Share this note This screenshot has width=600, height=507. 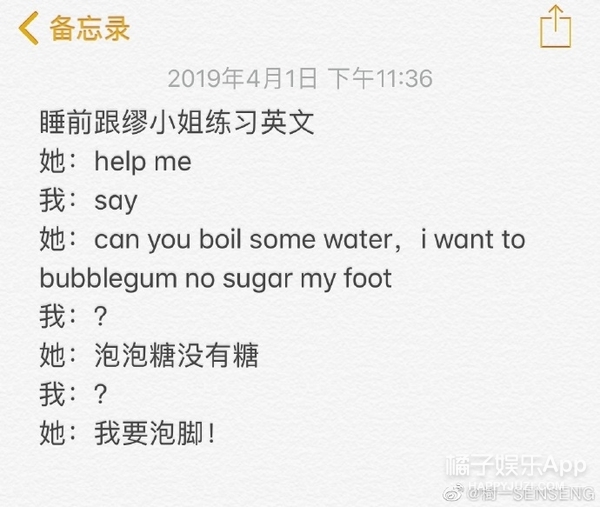click(x=555, y=26)
